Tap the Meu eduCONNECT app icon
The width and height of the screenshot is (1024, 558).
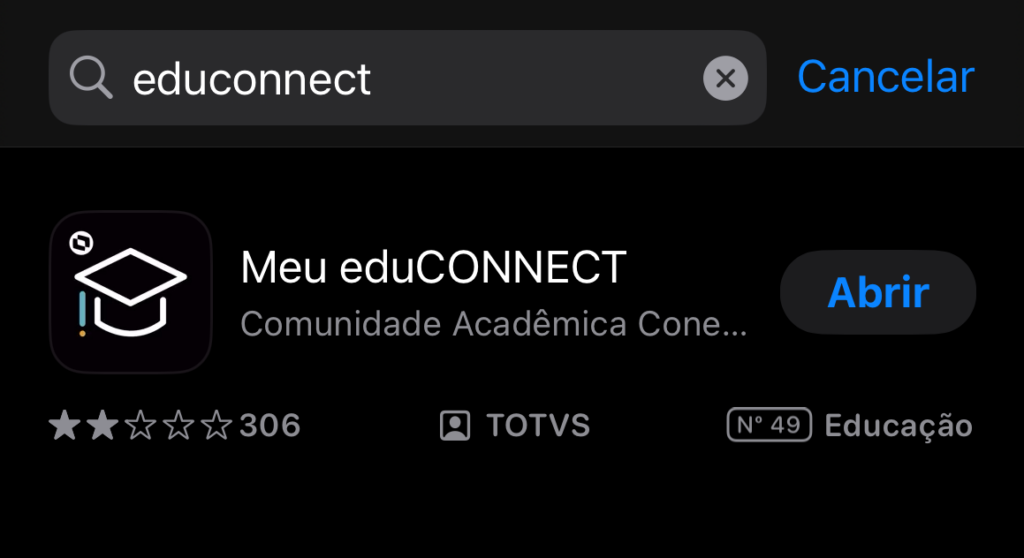click(x=131, y=292)
